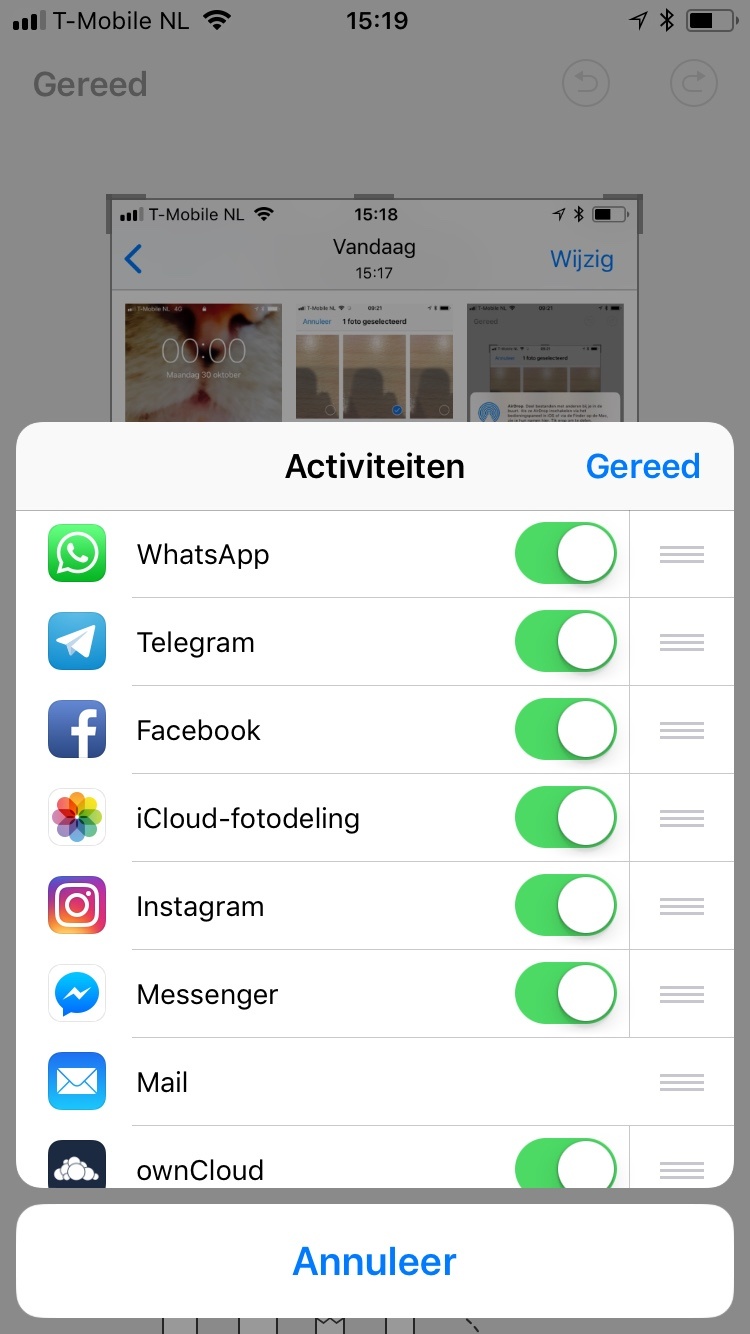Disable the WhatsApp activity switch

[565, 554]
